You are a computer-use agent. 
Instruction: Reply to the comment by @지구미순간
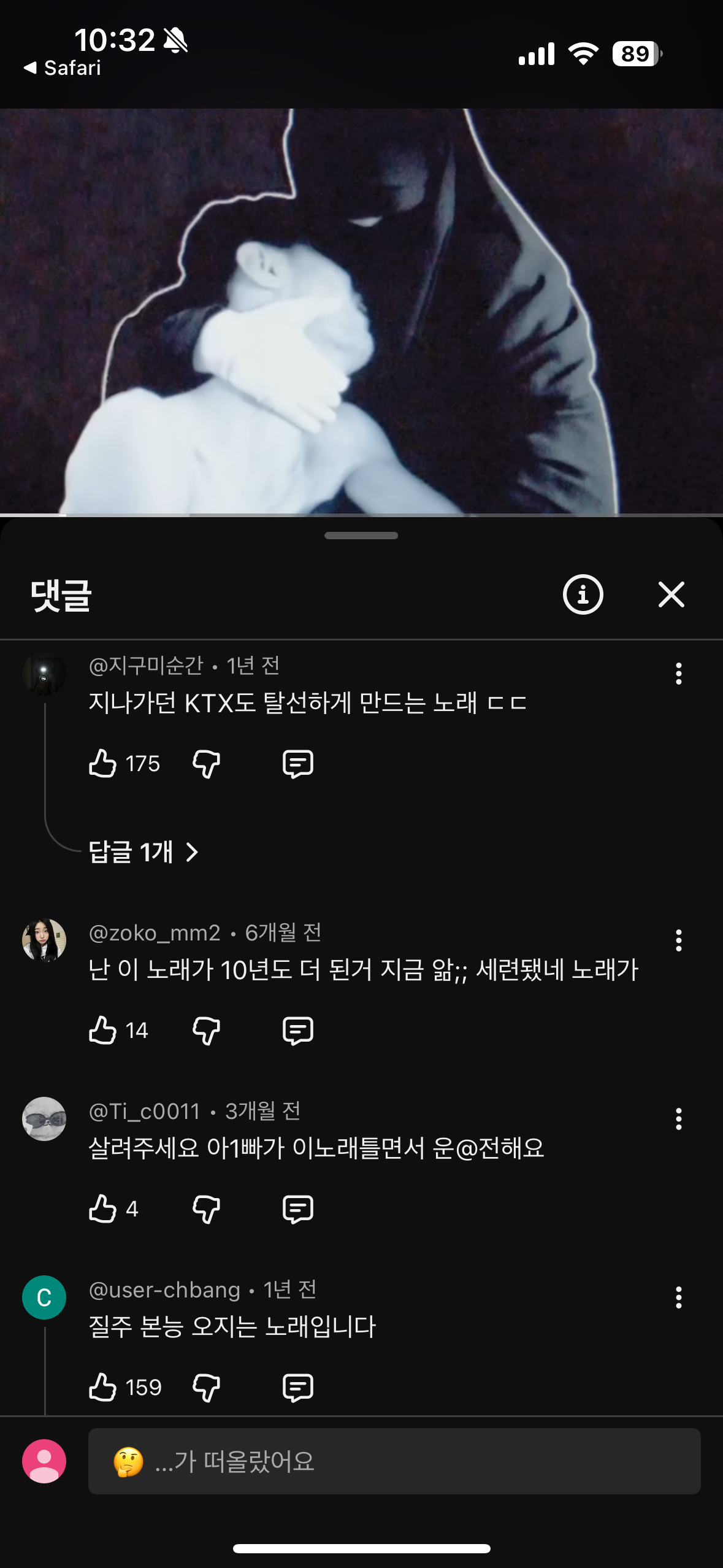coord(298,764)
